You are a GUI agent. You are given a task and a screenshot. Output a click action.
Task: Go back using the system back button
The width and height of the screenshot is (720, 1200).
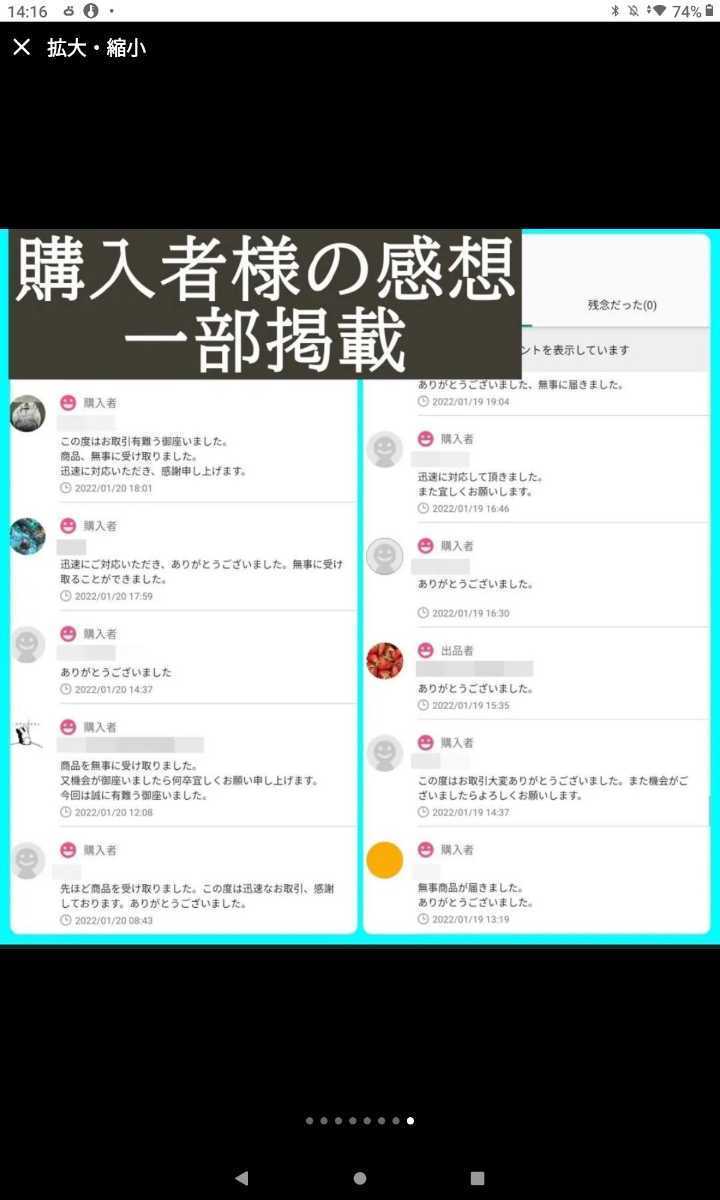(241, 1178)
